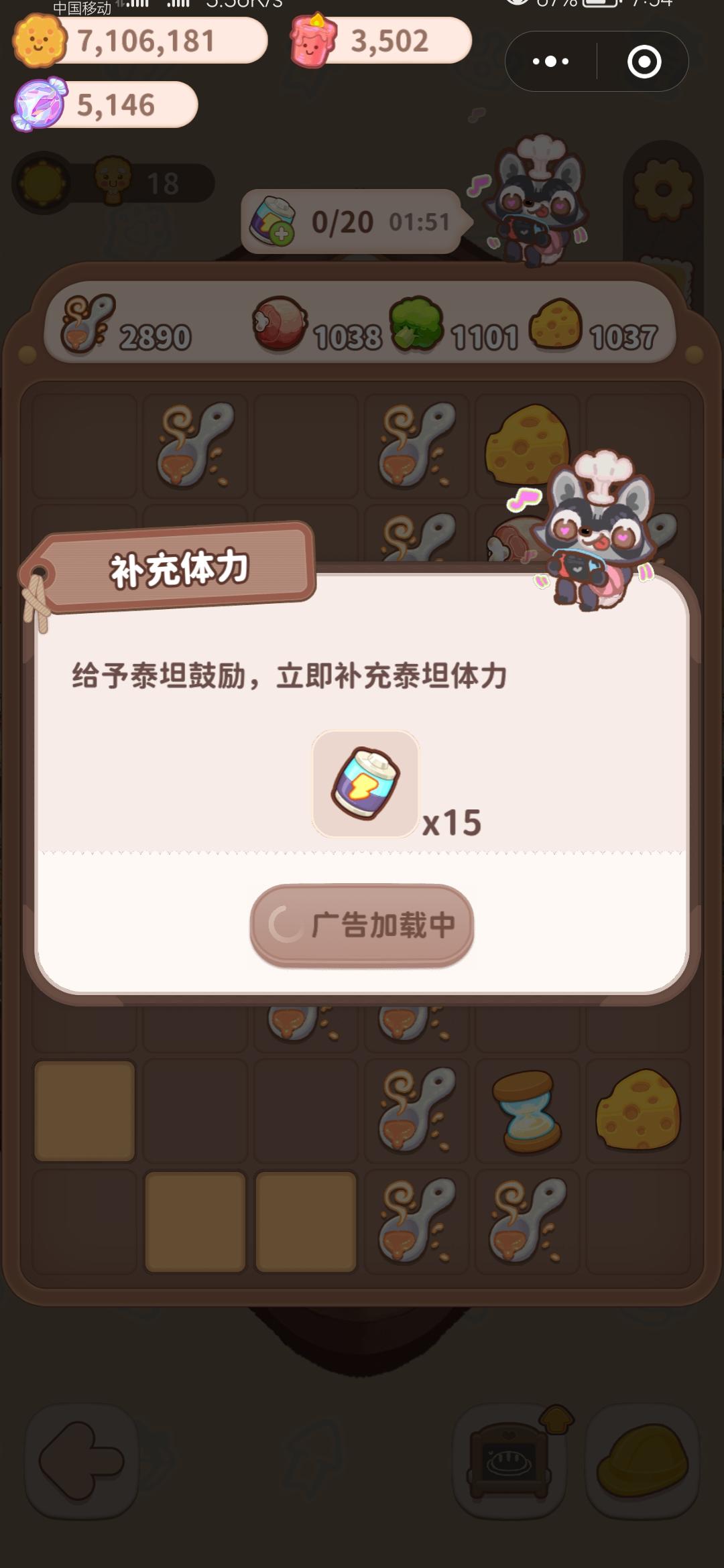This screenshot has height=1568, width=724.
Task: Open the WeChat mini-program more options menu
Action: coord(548,60)
